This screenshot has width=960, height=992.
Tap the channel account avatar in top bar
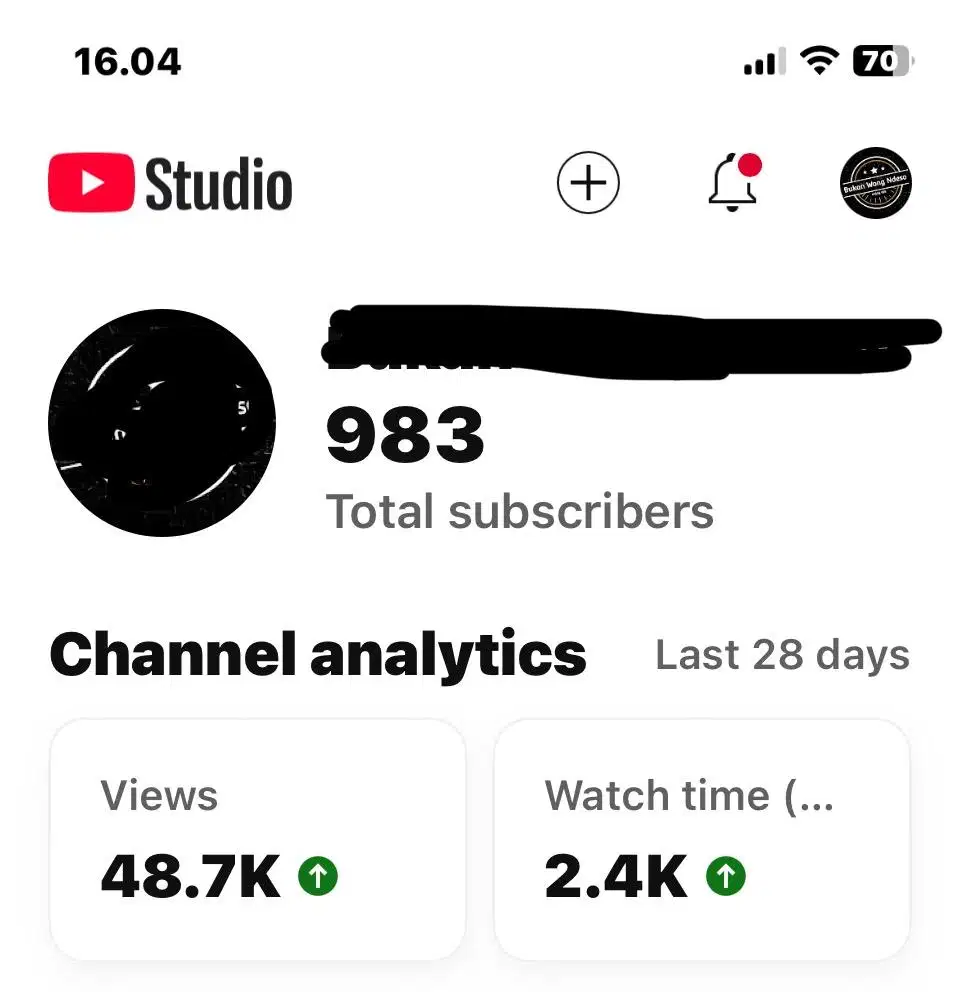(875, 185)
